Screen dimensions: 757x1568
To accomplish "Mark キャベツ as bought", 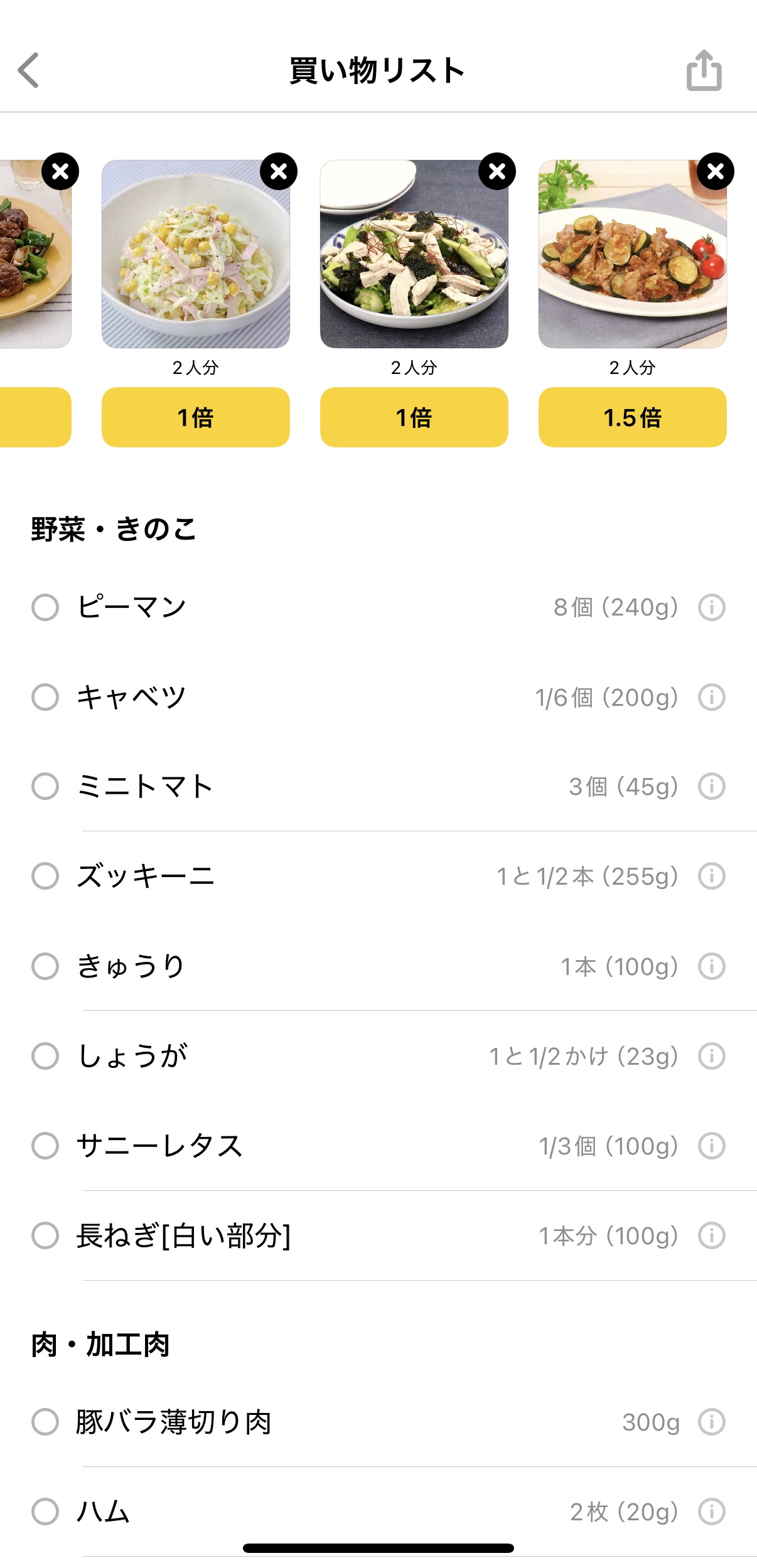I will pyautogui.click(x=45, y=697).
